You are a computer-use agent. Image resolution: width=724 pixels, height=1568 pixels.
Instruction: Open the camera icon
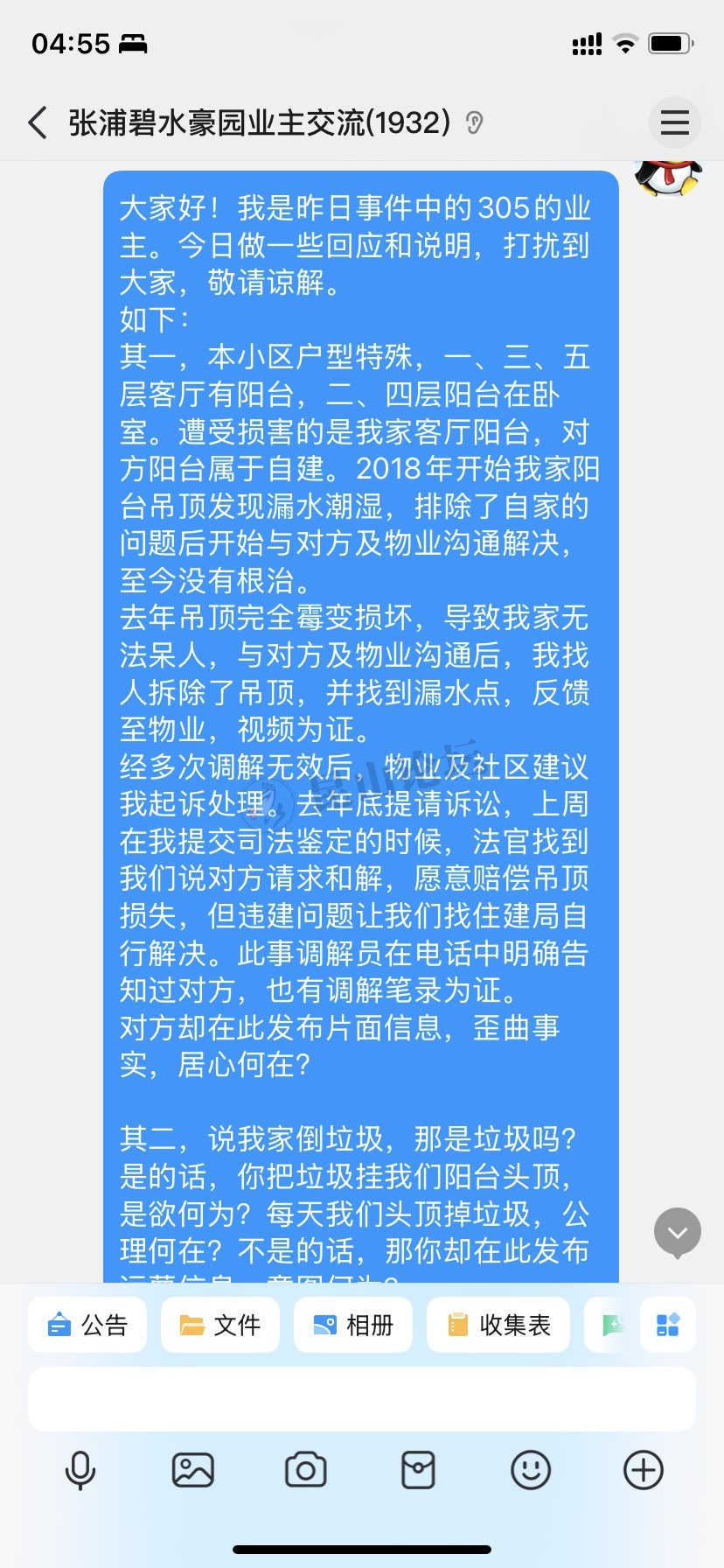pyautogui.click(x=306, y=1470)
